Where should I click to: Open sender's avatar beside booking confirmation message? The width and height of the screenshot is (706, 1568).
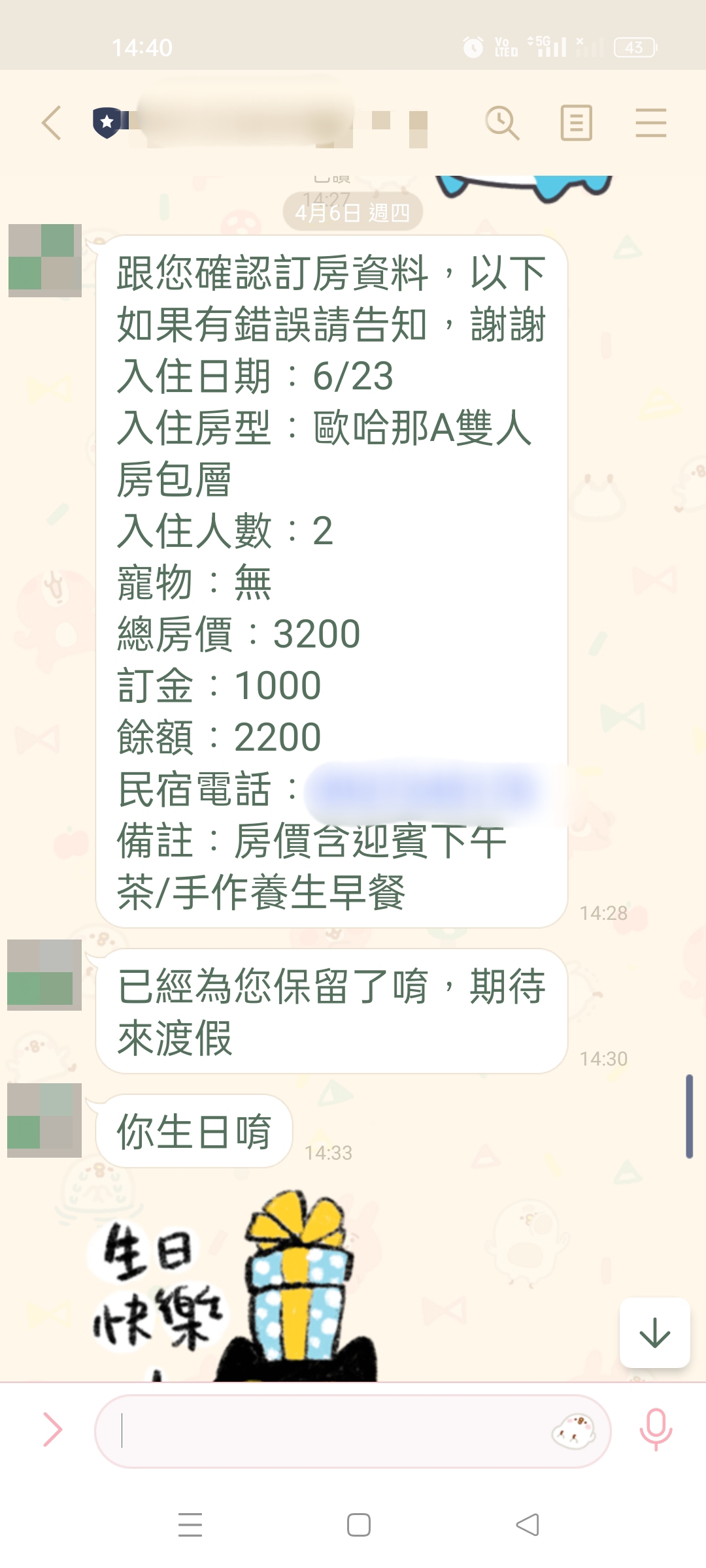(45, 261)
